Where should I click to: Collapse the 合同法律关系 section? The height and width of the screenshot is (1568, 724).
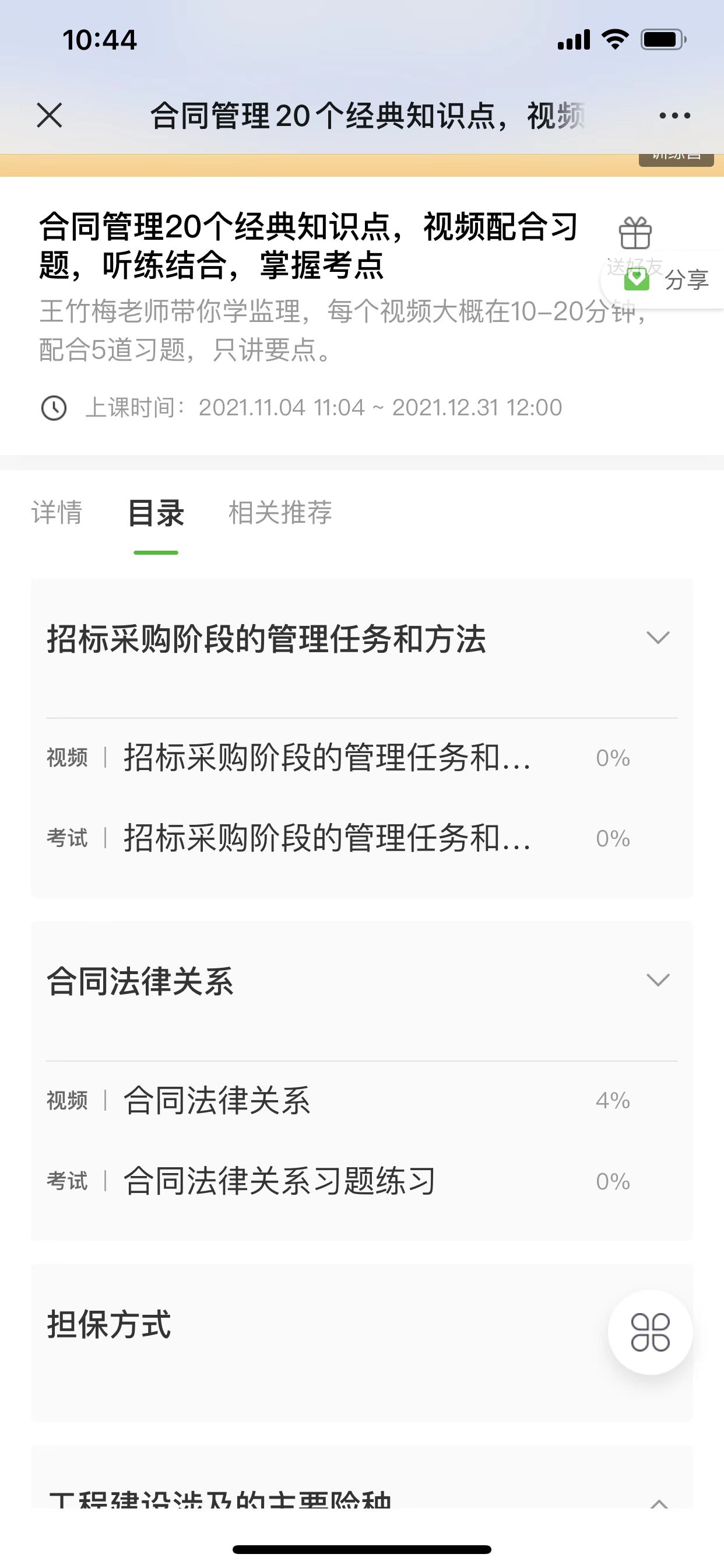point(658,980)
